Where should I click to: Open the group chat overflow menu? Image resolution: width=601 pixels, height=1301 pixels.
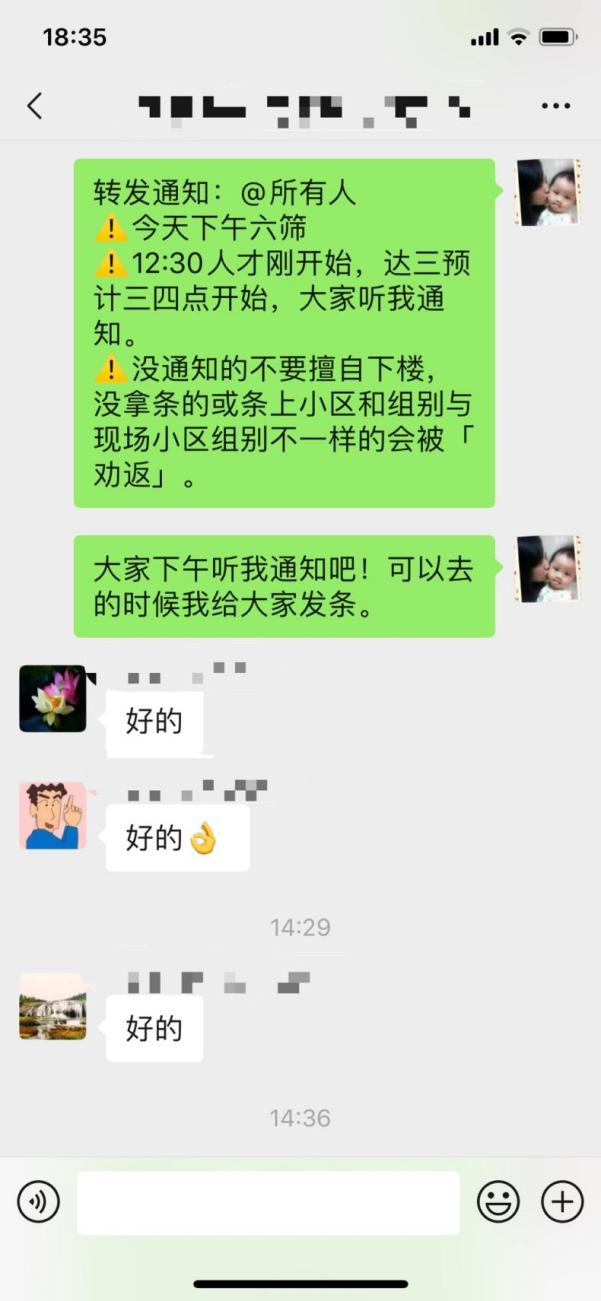click(x=555, y=105)
